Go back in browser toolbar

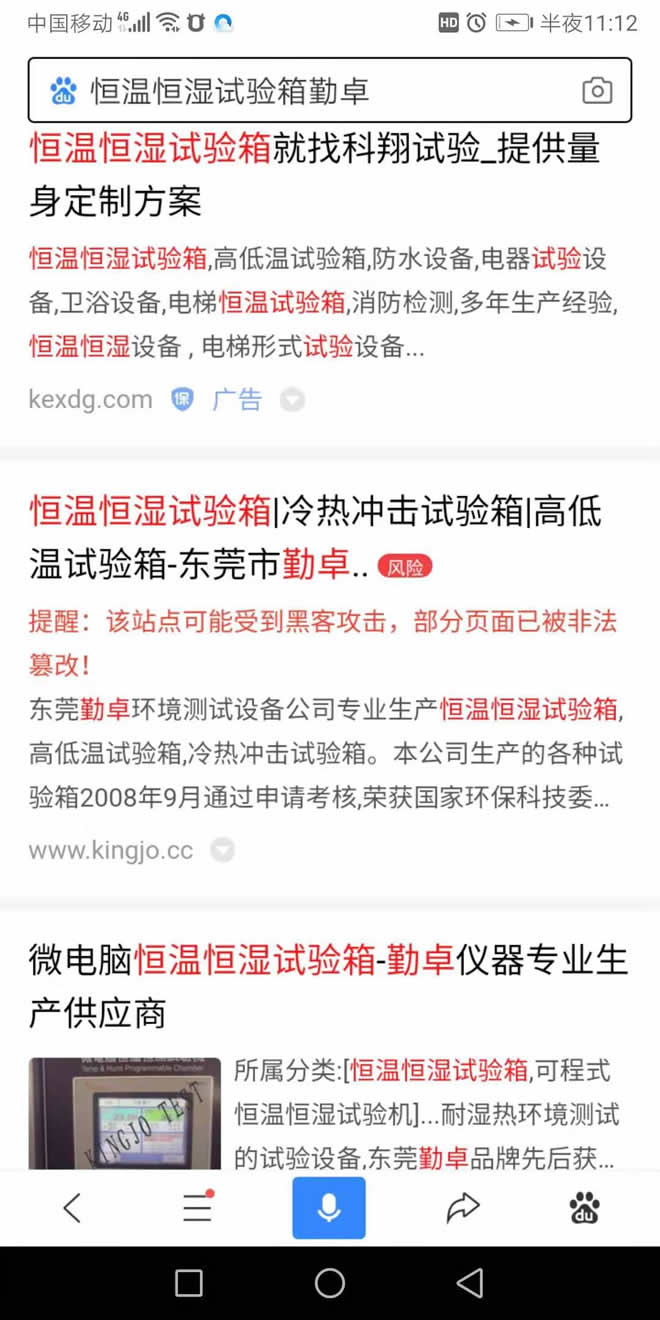(72, 1208)
